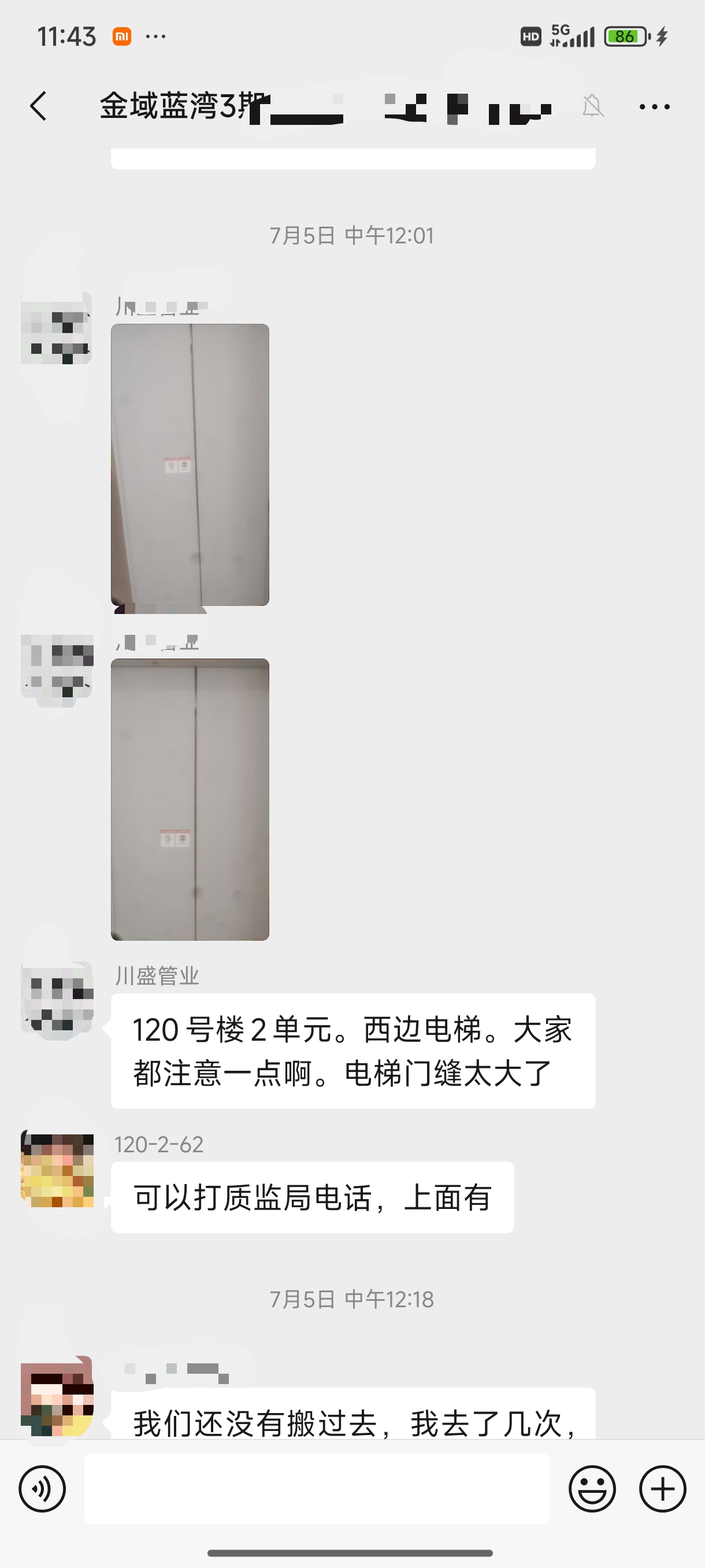
Task: Open the emoji picker
Action: click(592, 1489)
